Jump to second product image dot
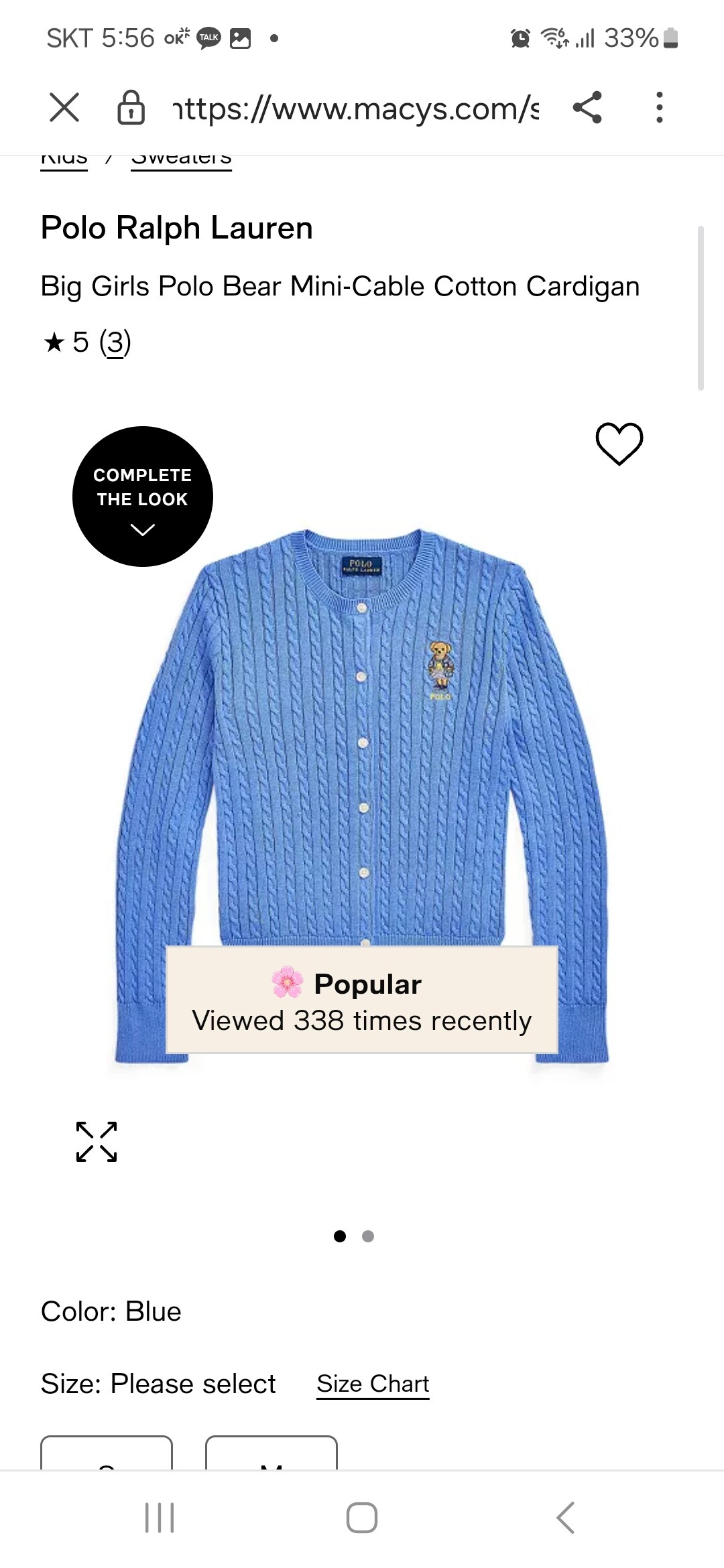The image size is (724, 1568). point(368,1236)
